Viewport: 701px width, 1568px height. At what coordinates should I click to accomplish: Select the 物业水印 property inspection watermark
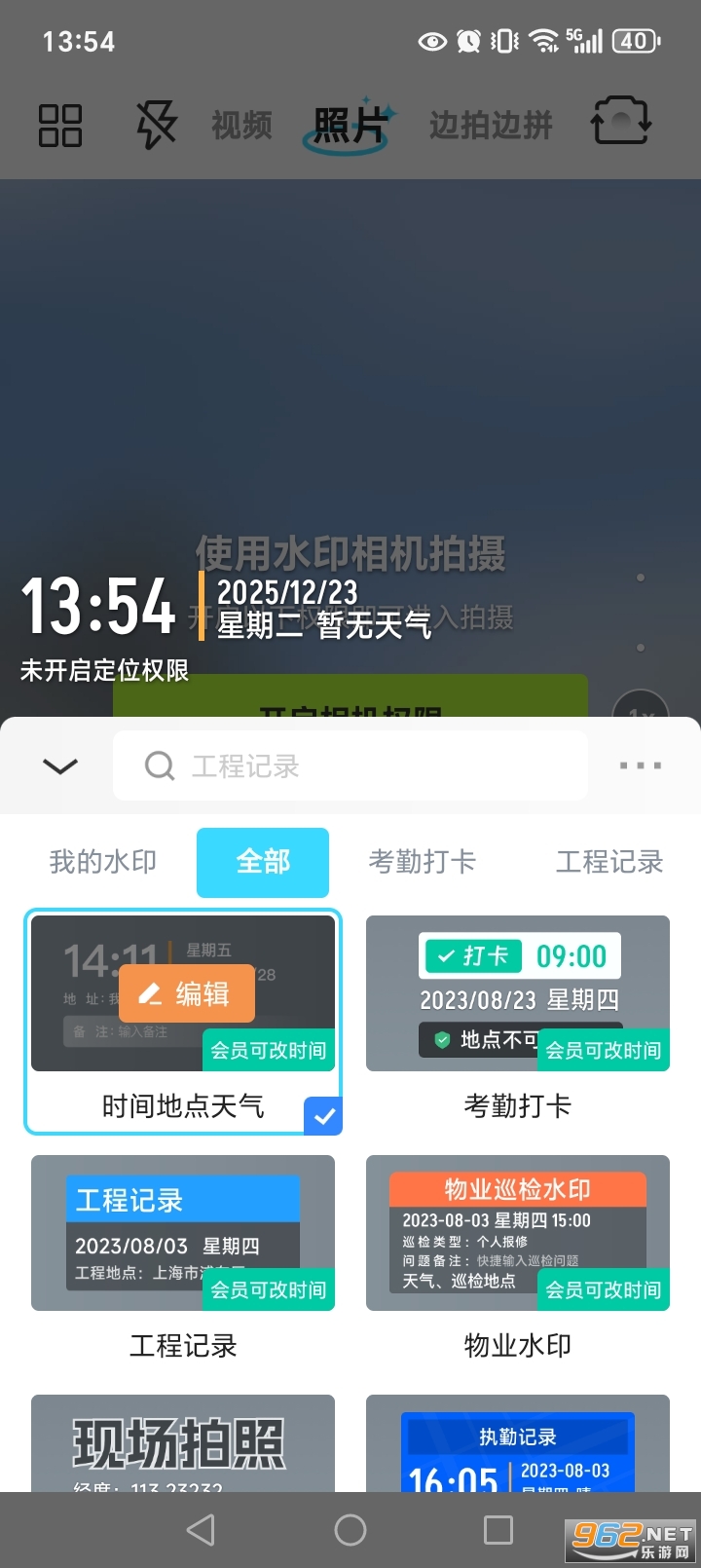(517, 1232)
